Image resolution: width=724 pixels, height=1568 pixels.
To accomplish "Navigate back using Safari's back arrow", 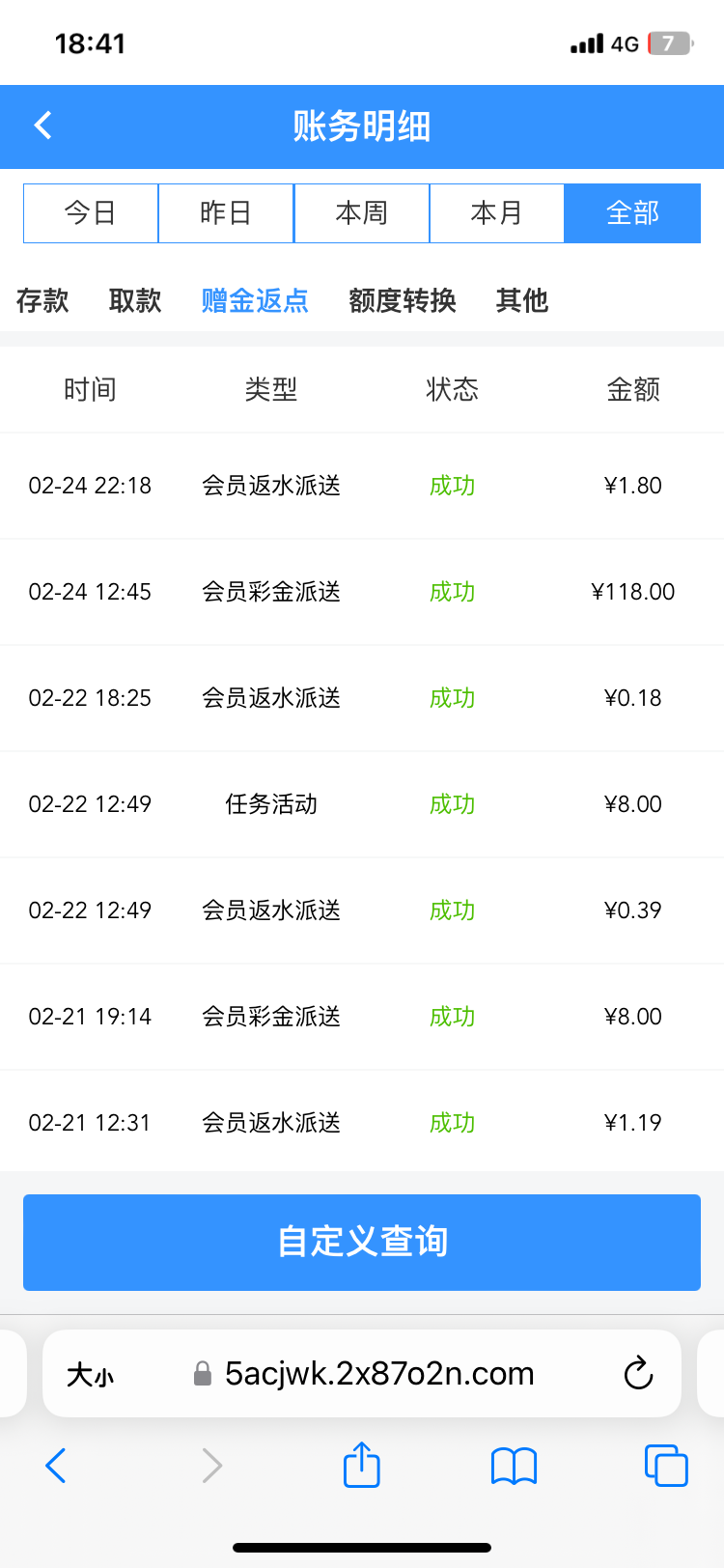I will (x=56, y=1466).
